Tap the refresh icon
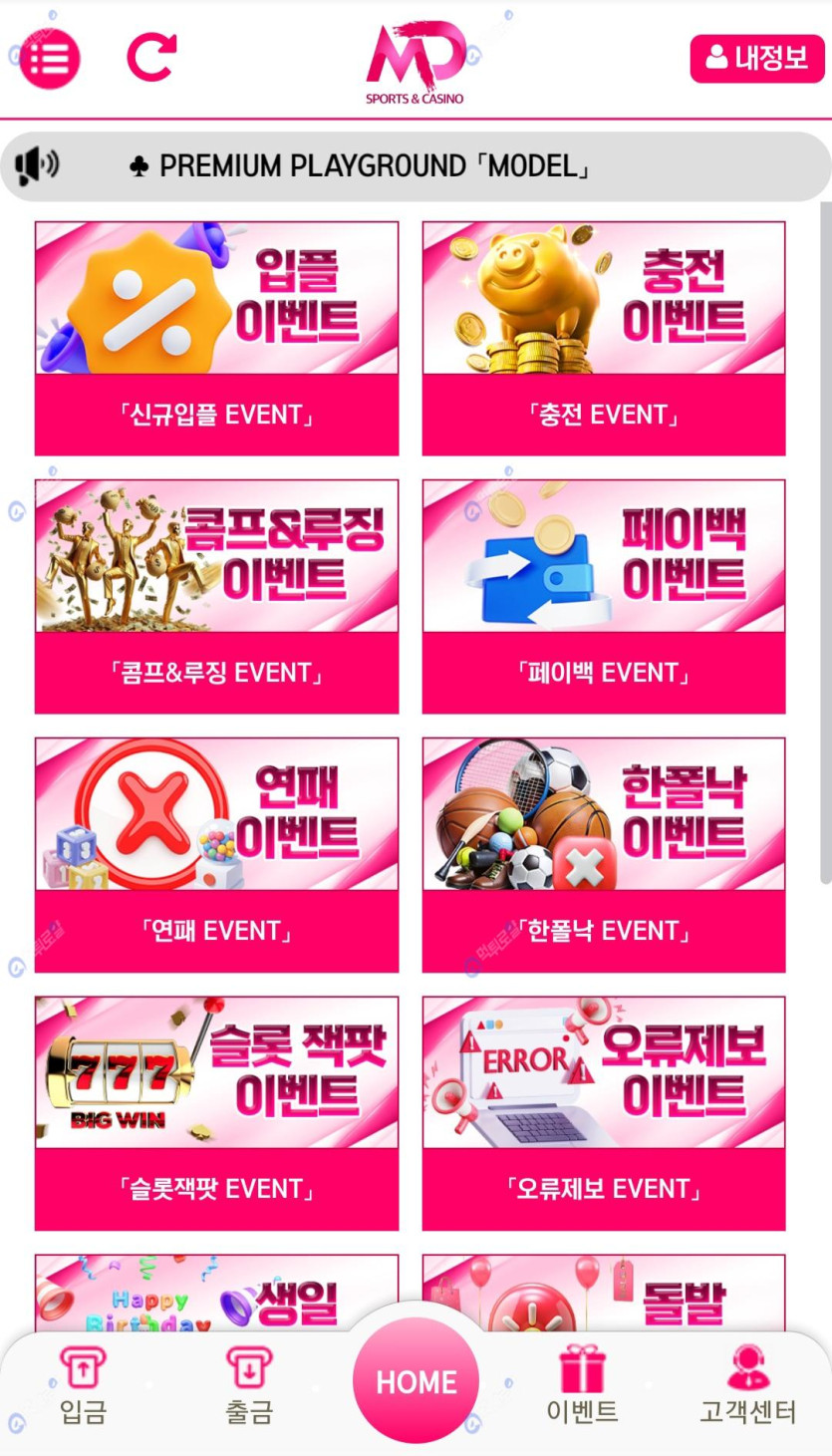This screenshot has height=1456, width=832. pyautogui.click(x=151, y=58)
